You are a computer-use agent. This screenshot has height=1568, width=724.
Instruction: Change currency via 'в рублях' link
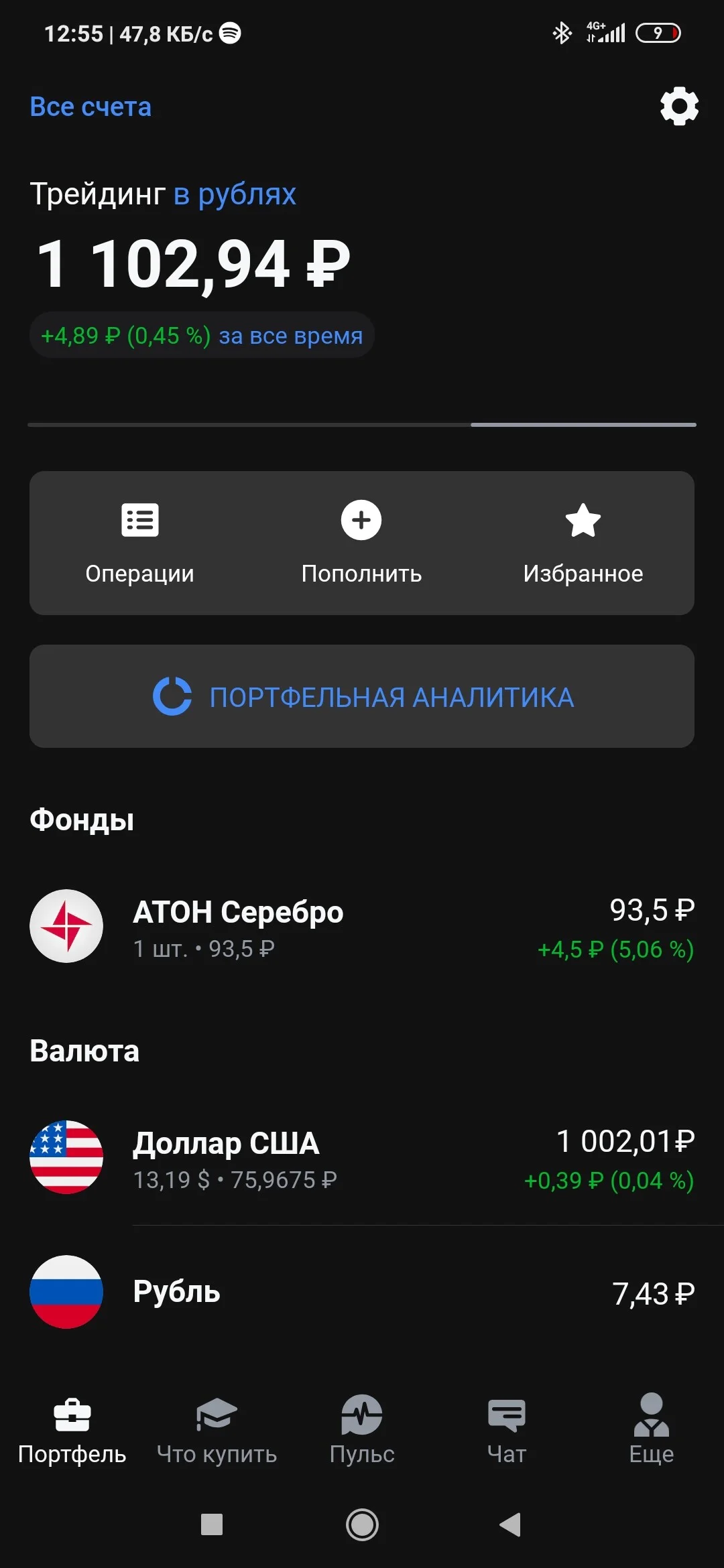(235, 194)
